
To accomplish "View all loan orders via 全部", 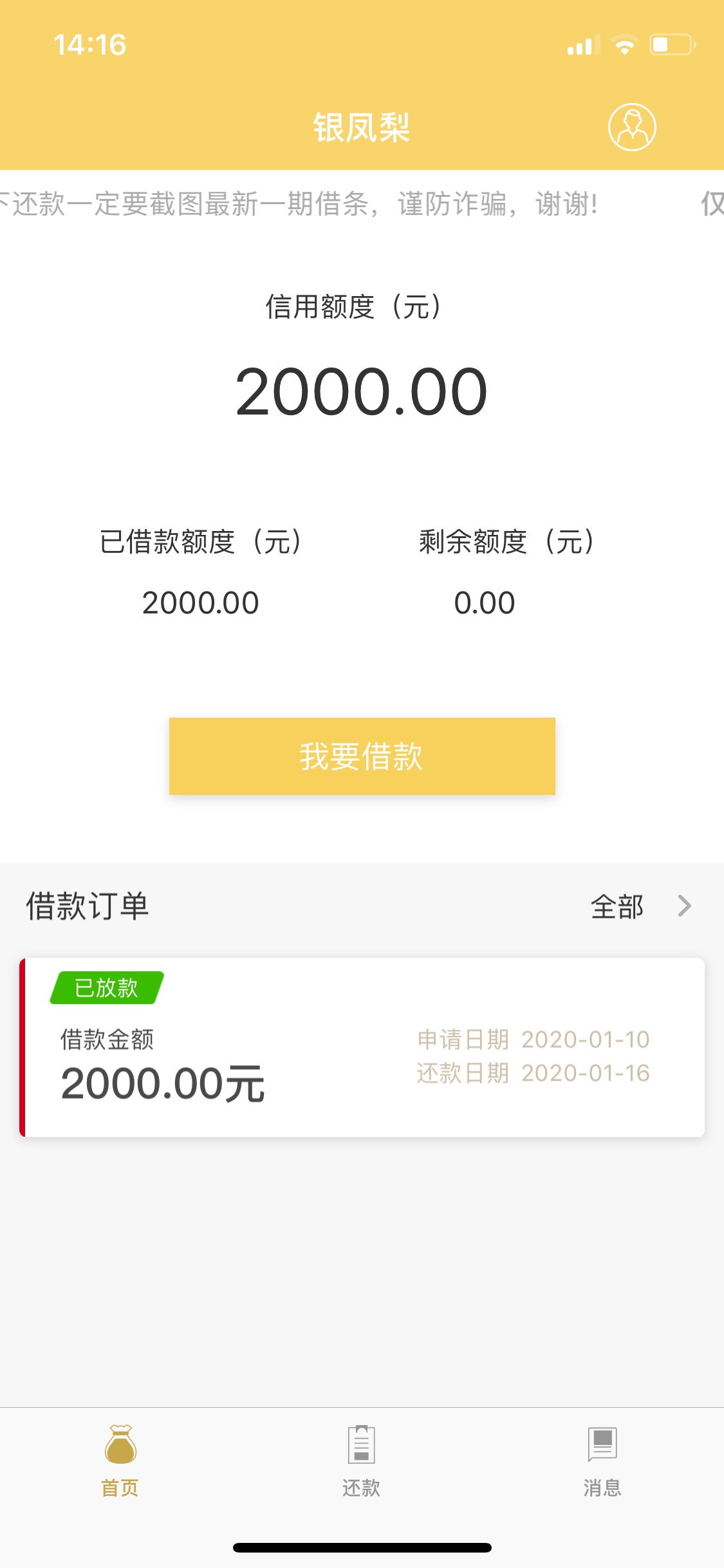I will pos(641,906).
